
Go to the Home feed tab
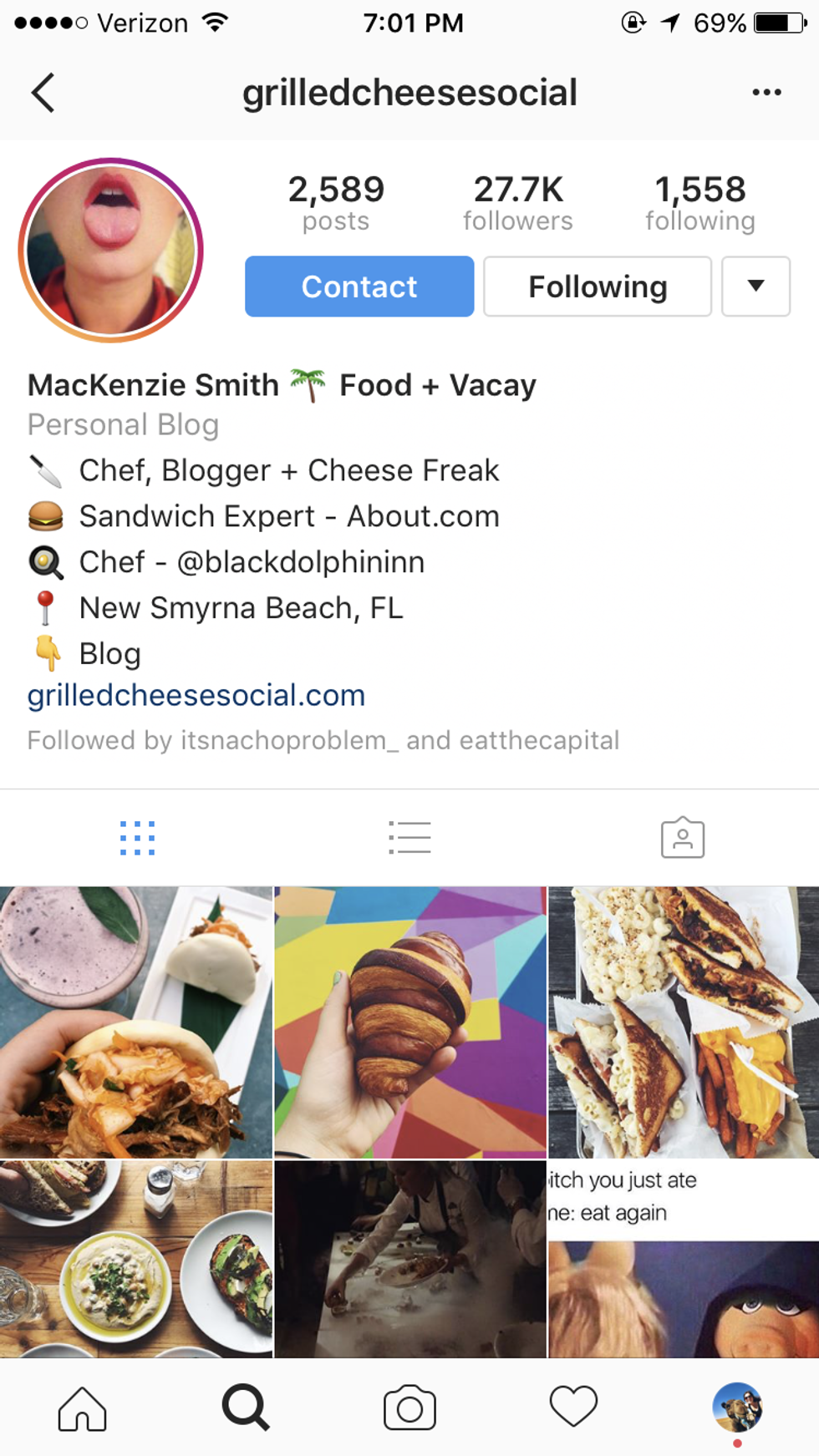(82, 1408)
